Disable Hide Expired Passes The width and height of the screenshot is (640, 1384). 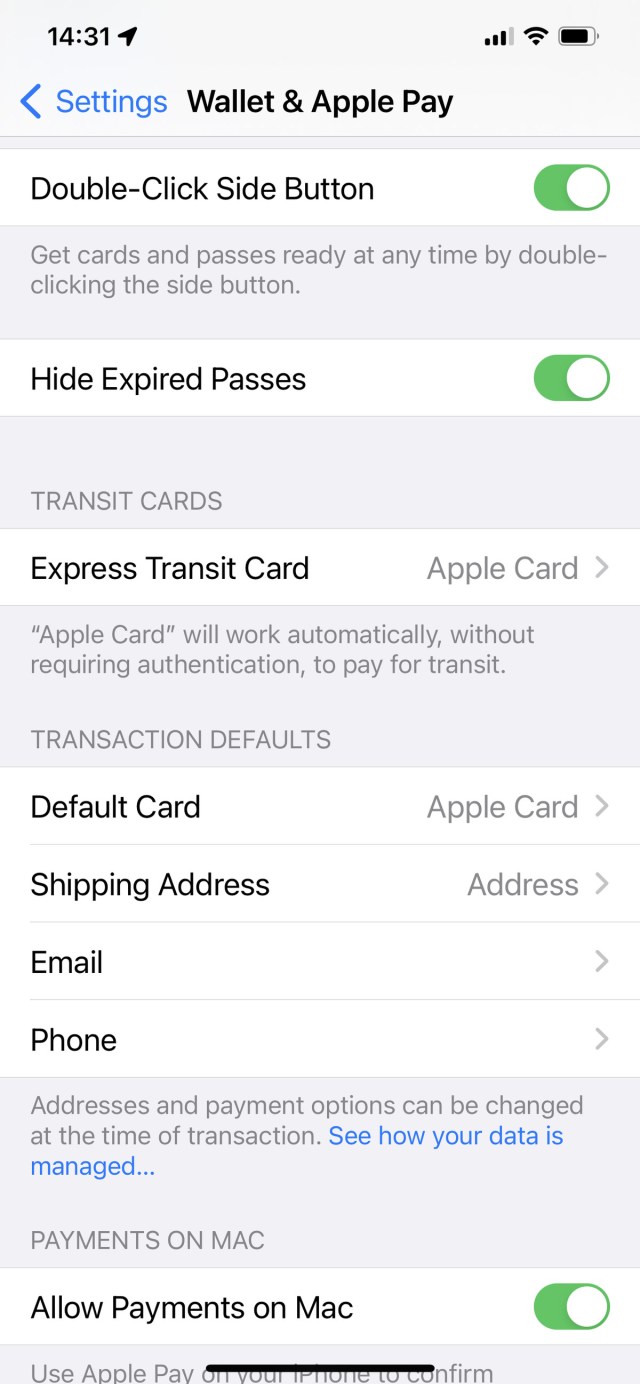(x=571, y=378)
